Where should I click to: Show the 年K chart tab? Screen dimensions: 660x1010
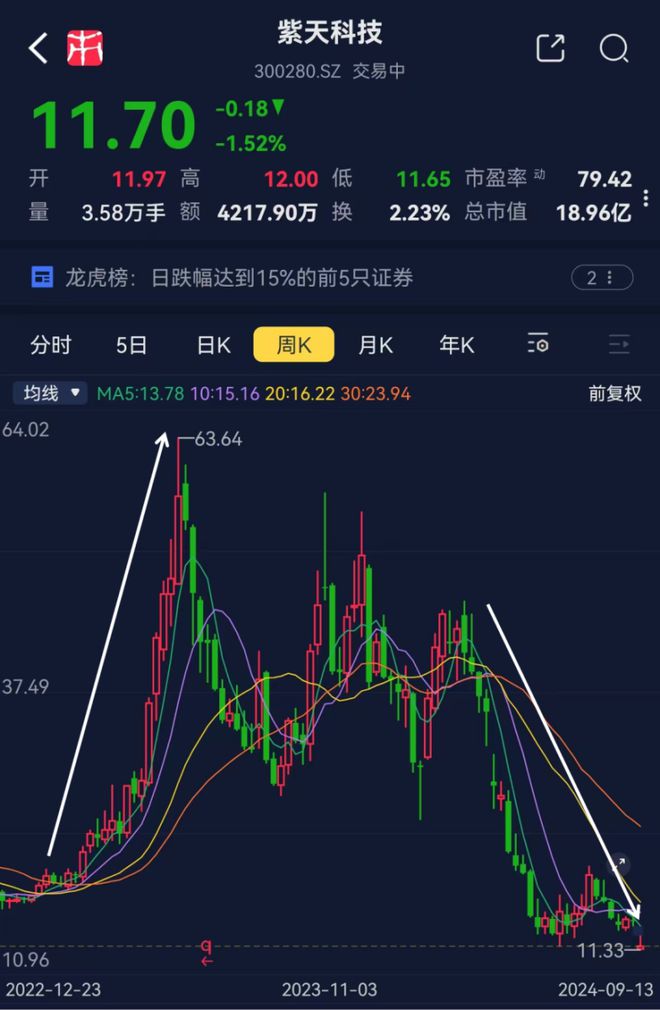(x=457, y=345)
